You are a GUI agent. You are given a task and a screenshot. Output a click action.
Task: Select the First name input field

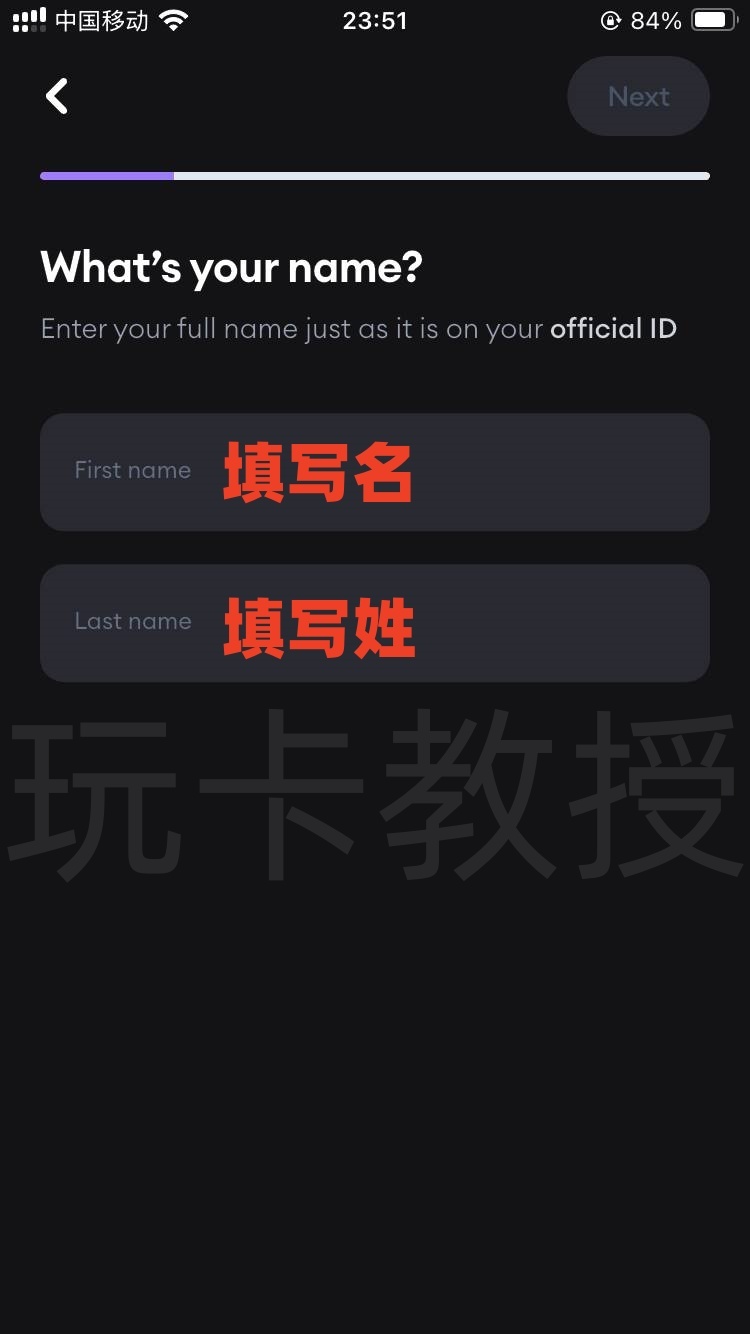(x=375, y=471)
